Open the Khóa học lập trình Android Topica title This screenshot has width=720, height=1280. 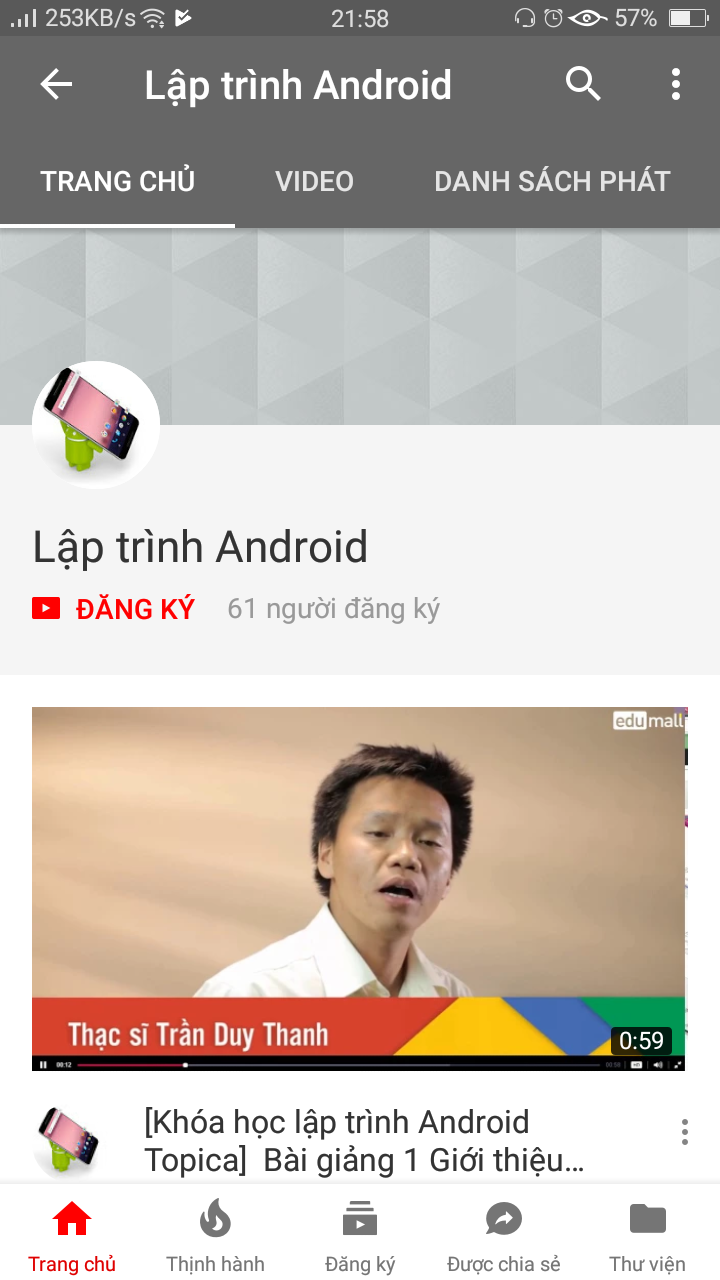364,1141
